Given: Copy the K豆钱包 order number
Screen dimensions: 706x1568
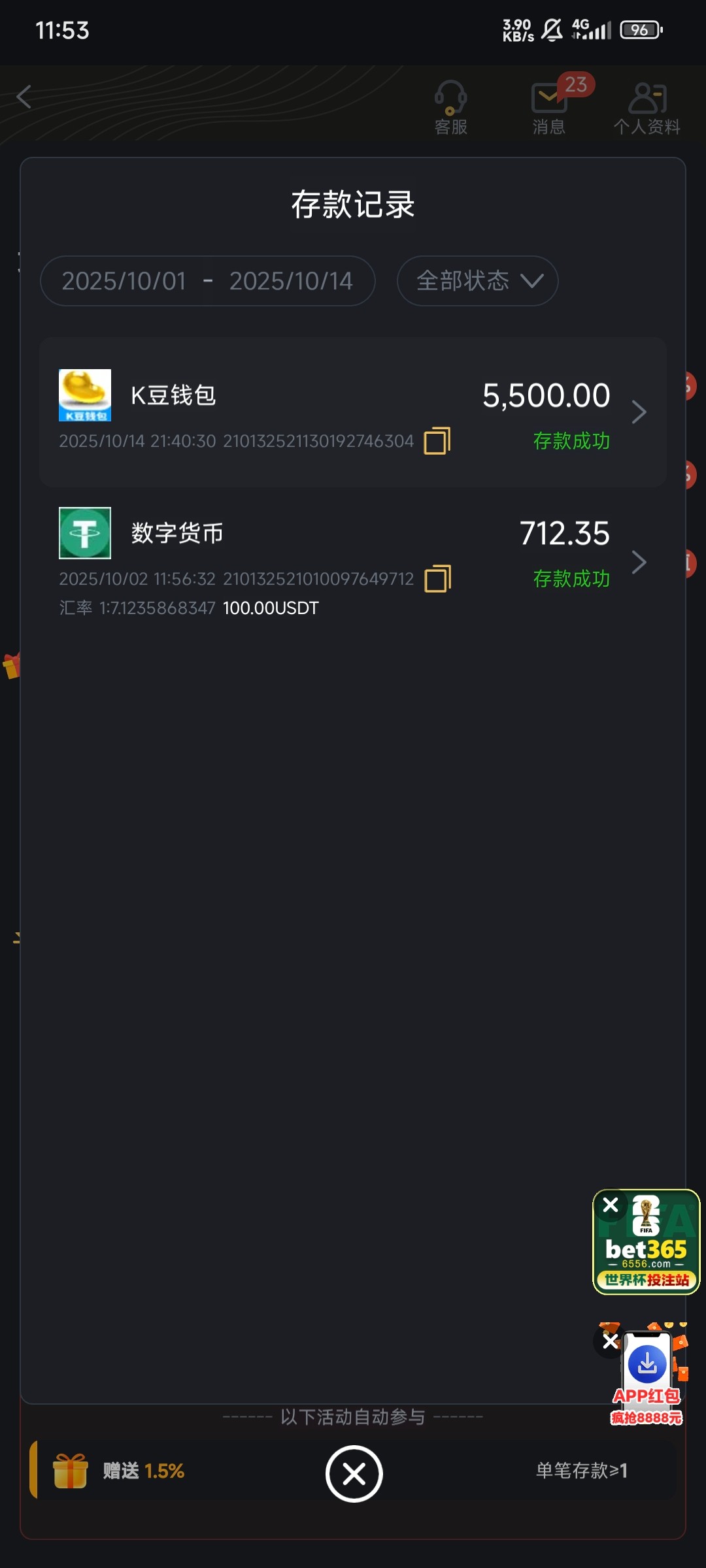Looking at the screenshot, I should 437,441.
